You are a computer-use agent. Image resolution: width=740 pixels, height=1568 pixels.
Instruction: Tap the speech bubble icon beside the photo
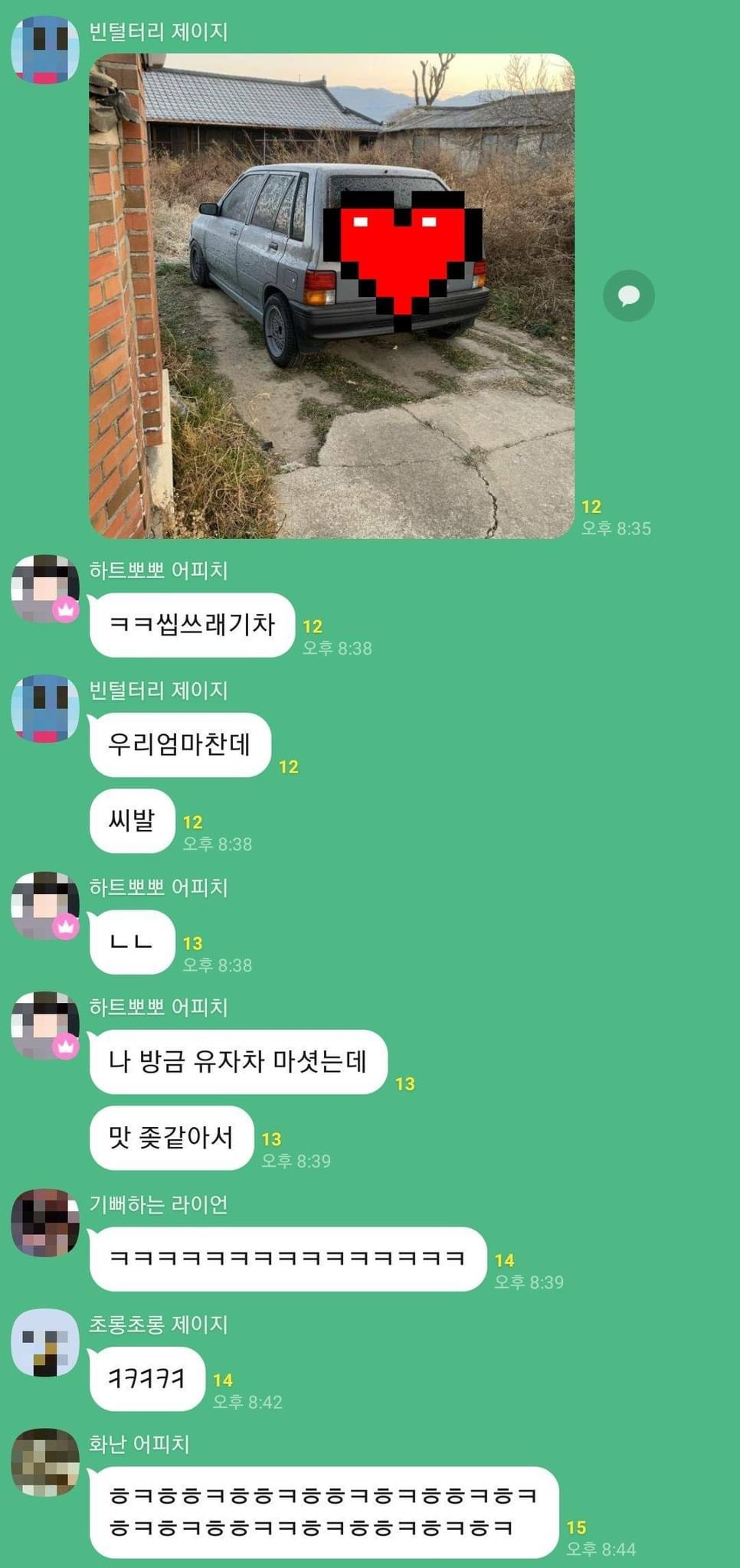pos(628,296)
